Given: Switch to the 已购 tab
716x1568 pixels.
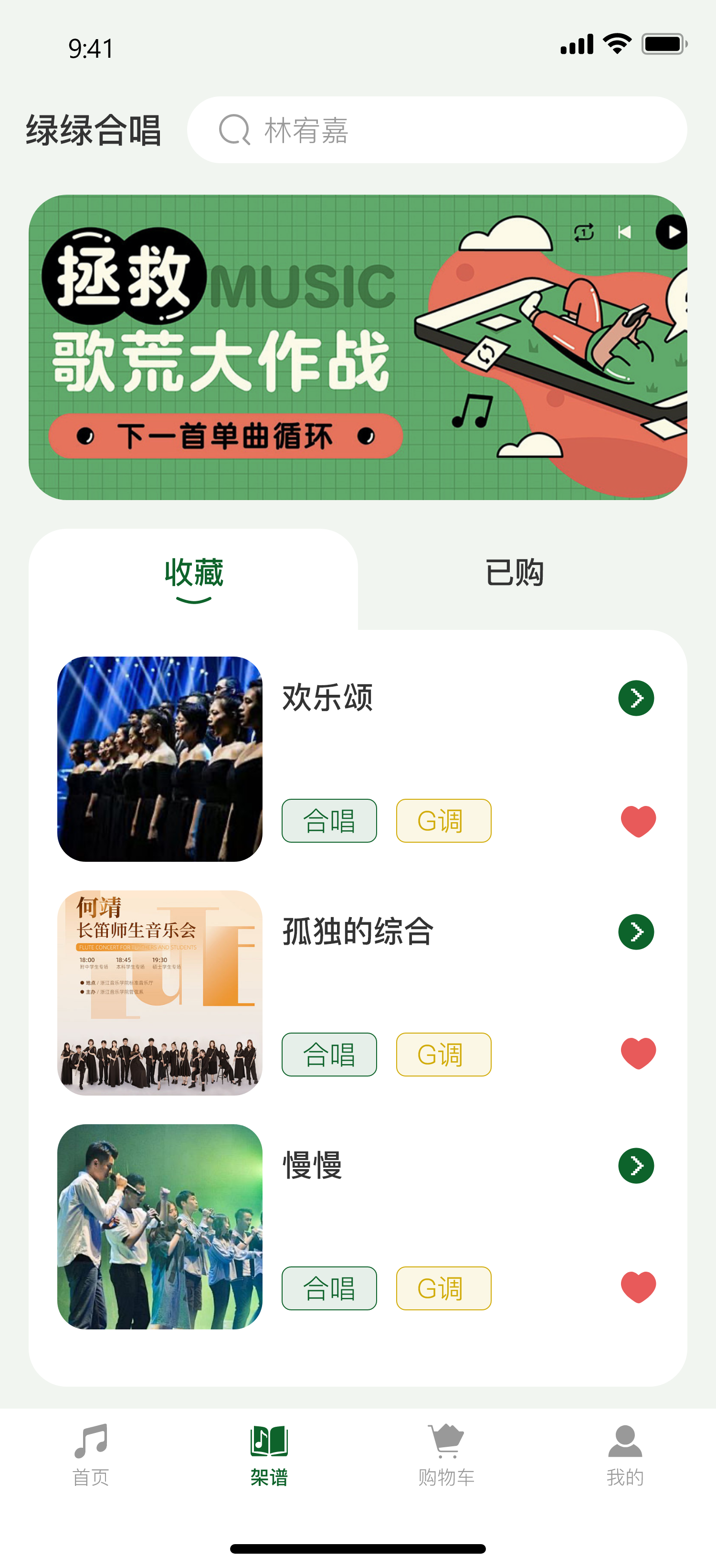Looking at the screenshot, I should [x=515, y=573].
